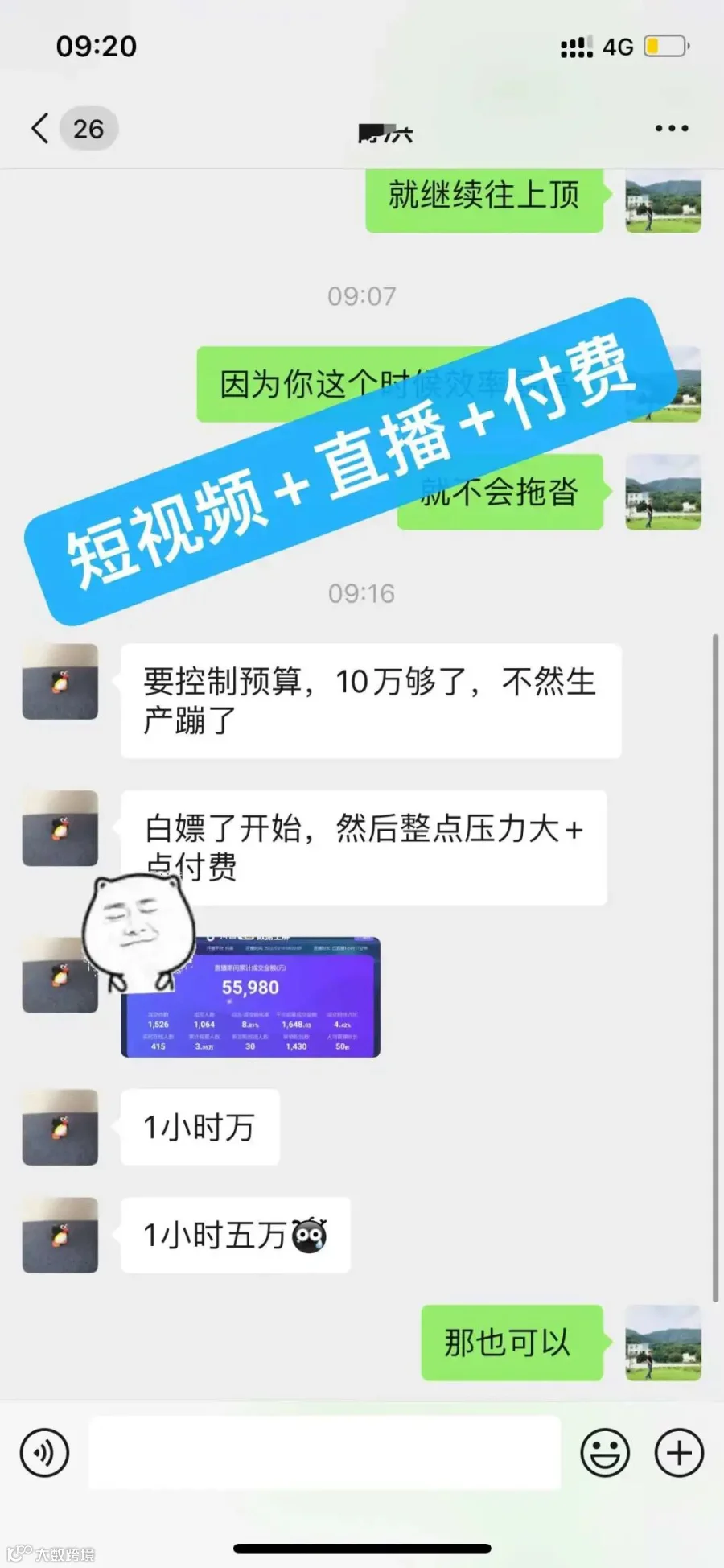Screen dimensions: 724x1568
Task: Open the 55,980 sales data image
Action: tap(250, 997)
